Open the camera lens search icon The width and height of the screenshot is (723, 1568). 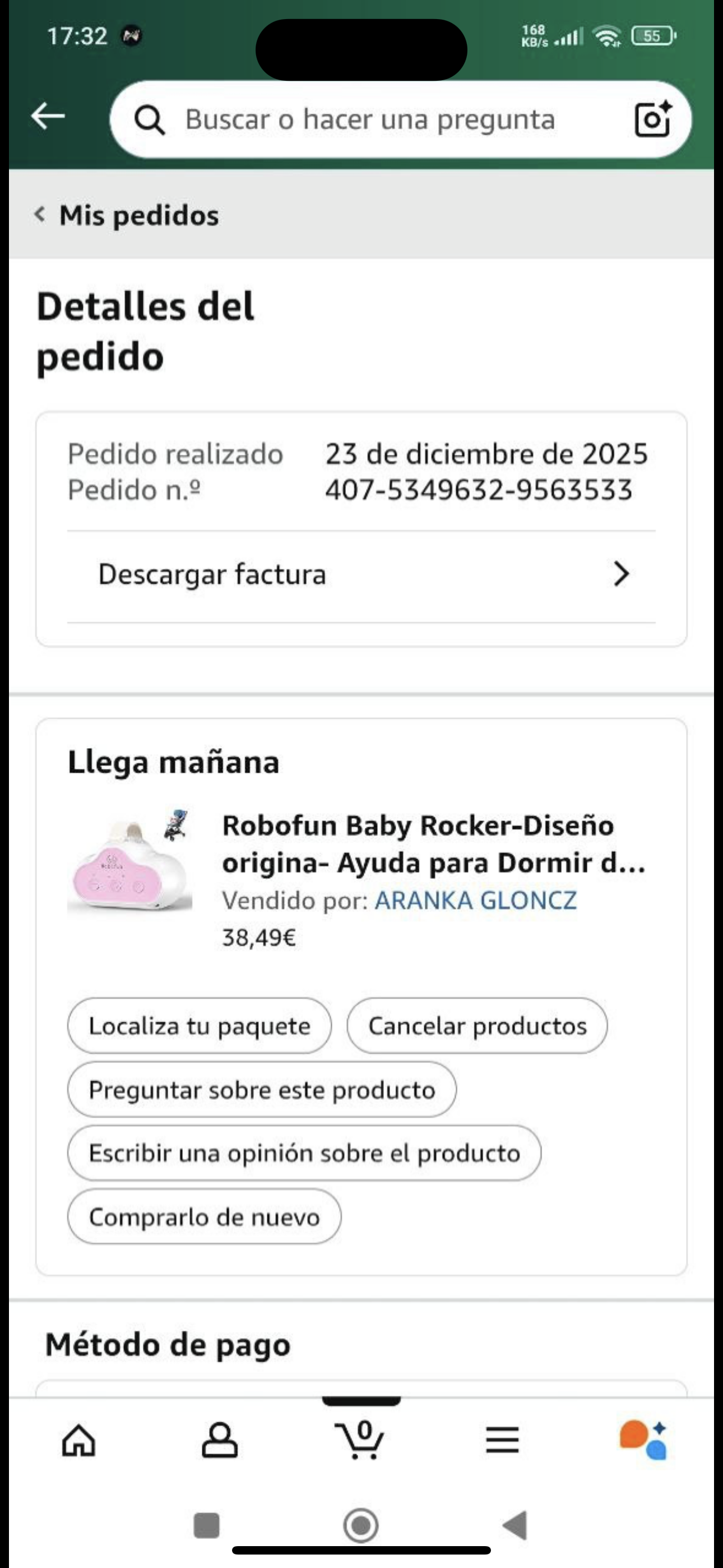pyautogui.click(x=652, y=119)
